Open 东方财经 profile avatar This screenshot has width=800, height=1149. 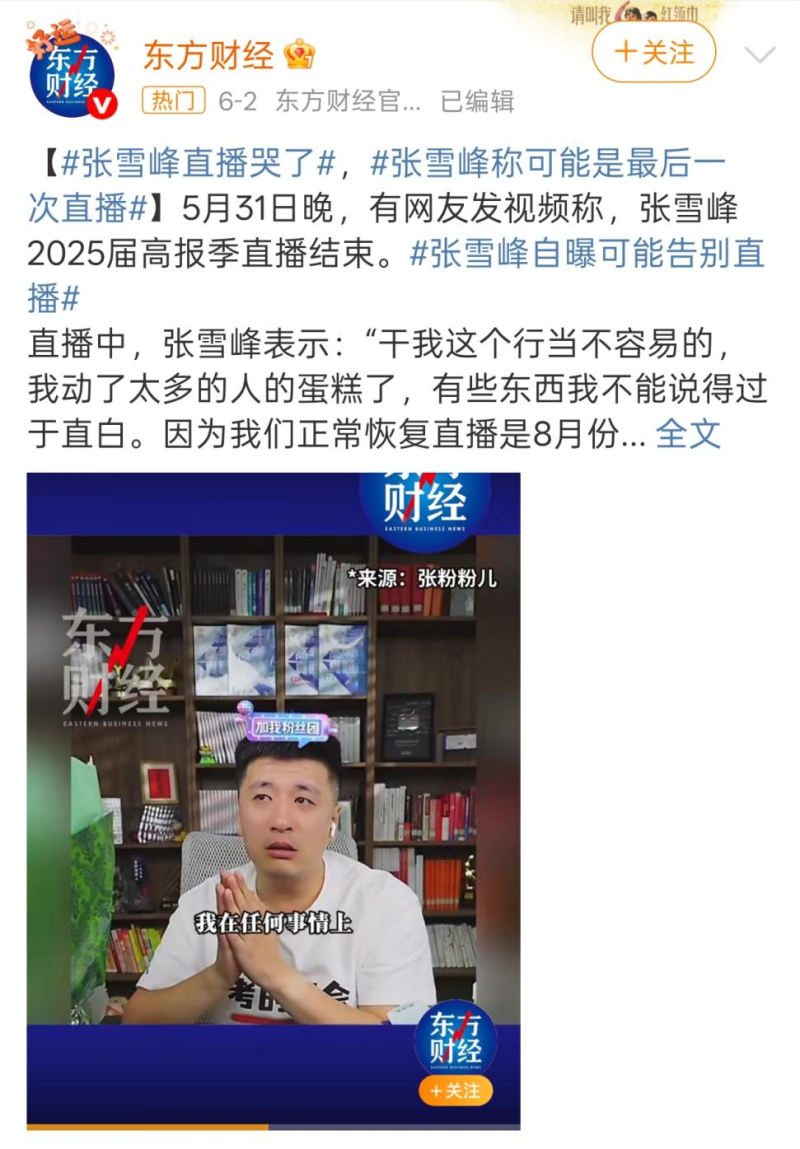pyautogui.click(x=71, y=73)
